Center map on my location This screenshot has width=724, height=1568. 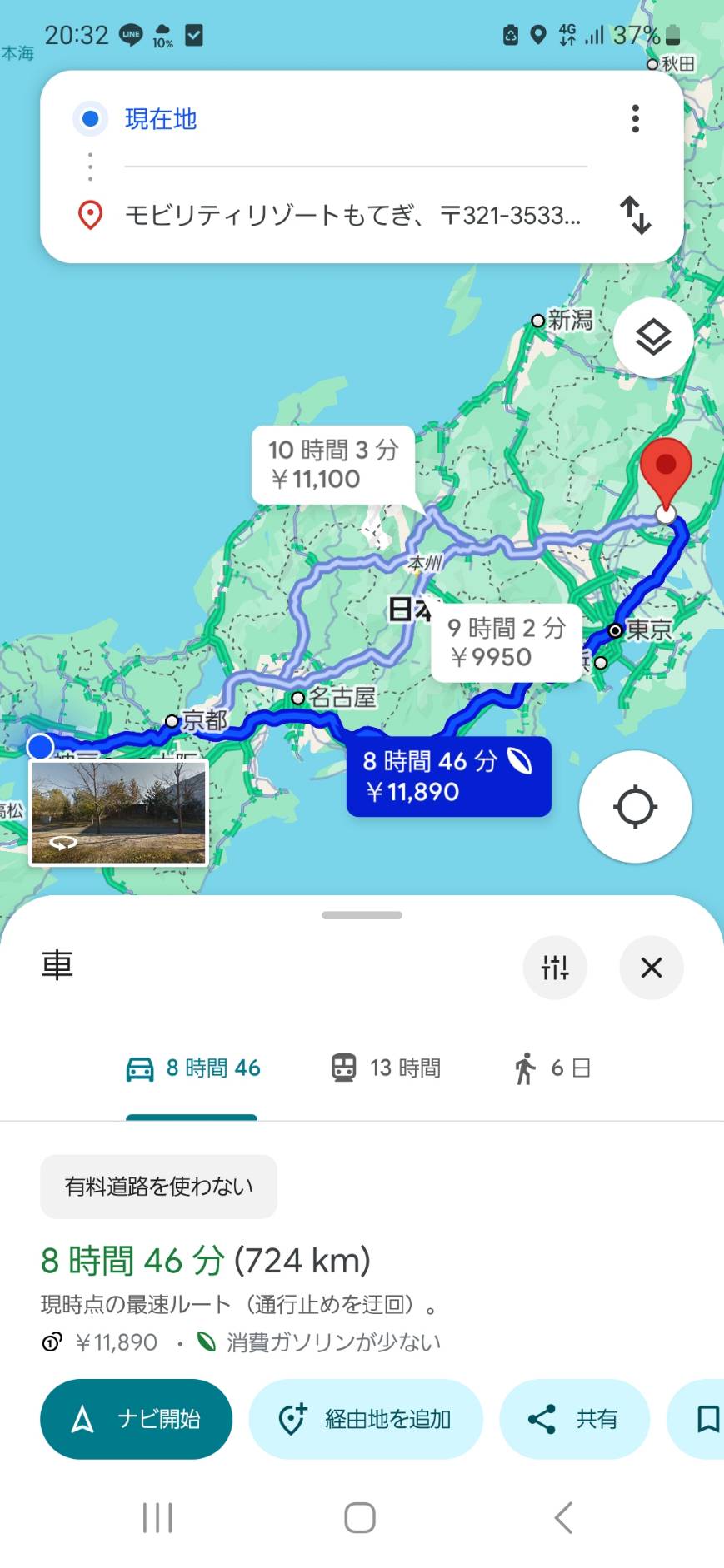[x=635, y=807]
